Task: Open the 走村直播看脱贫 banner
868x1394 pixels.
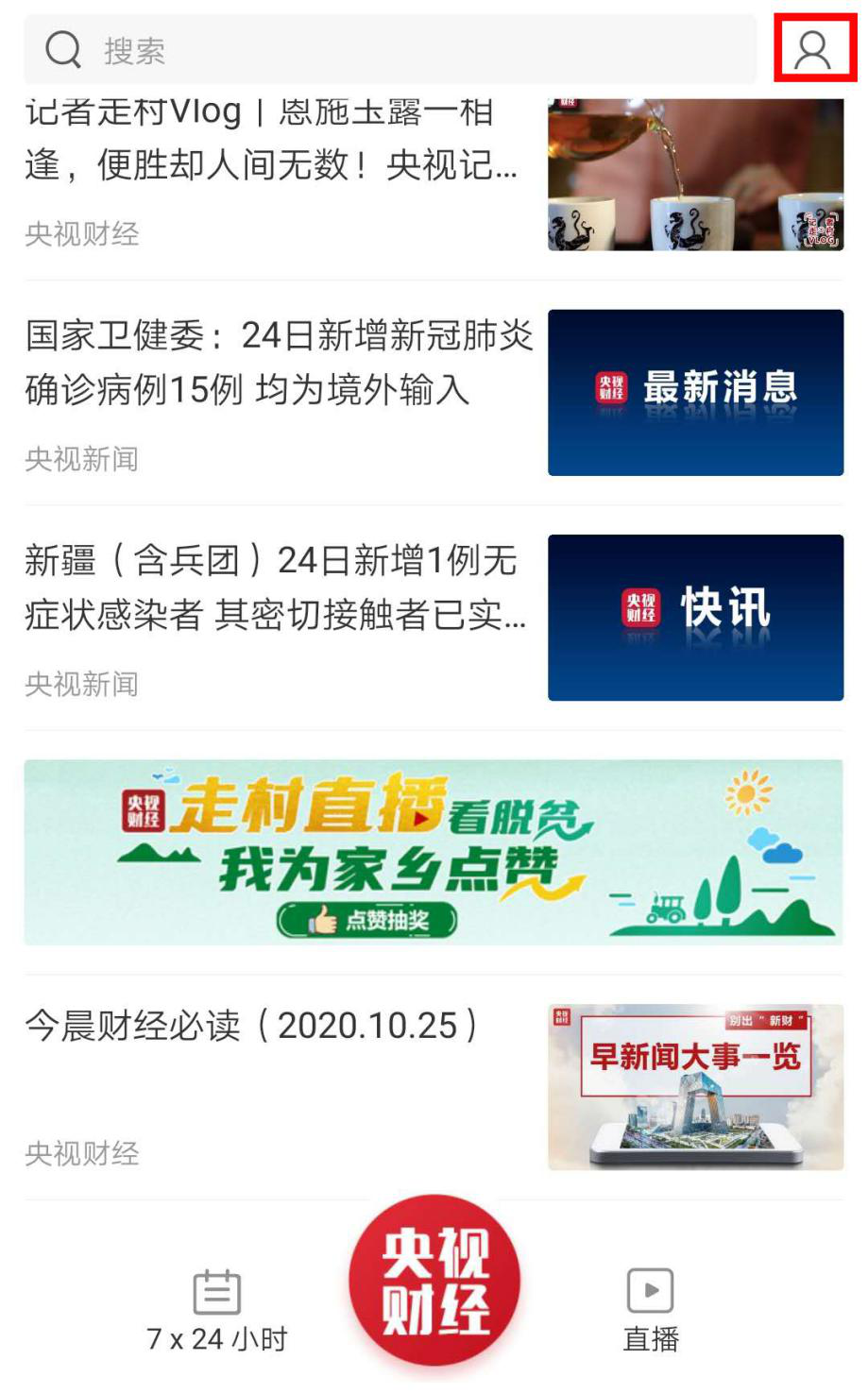Action: (434, 852)
